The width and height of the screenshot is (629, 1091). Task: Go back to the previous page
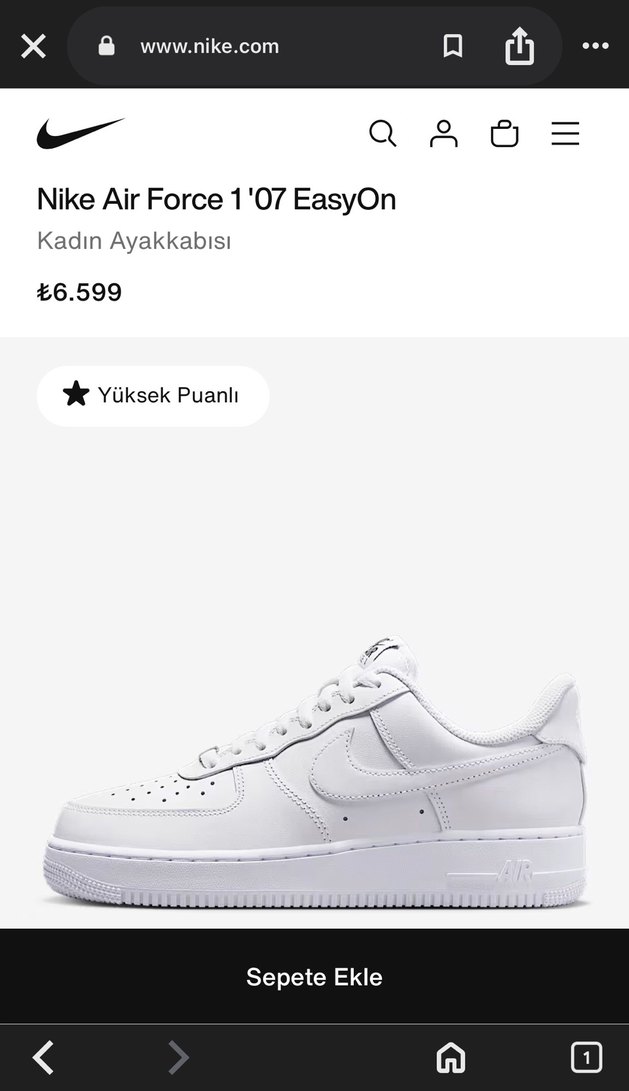tap(43, 1057)
